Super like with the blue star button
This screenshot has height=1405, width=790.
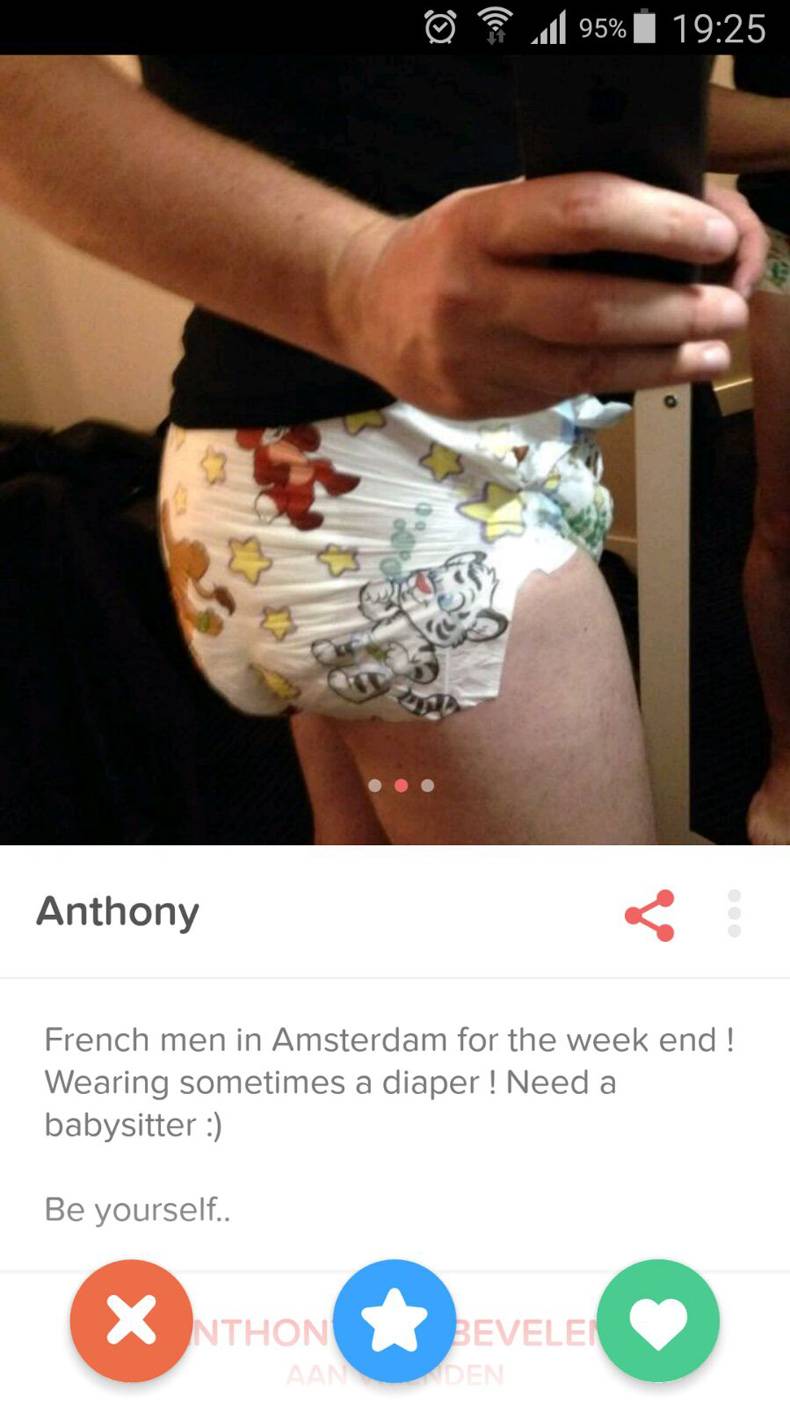point(394,1320)
